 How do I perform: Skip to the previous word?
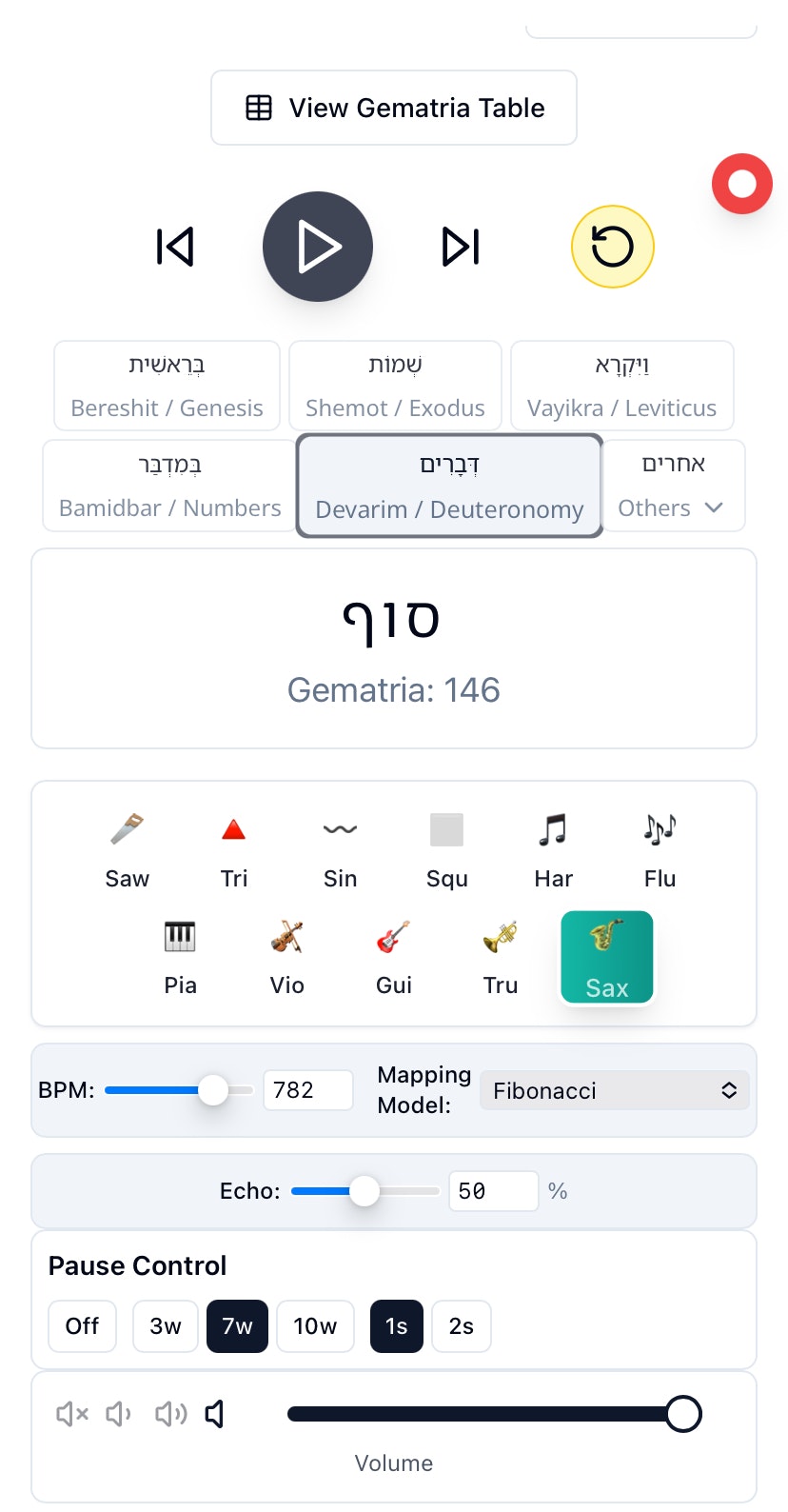point(175,247)
